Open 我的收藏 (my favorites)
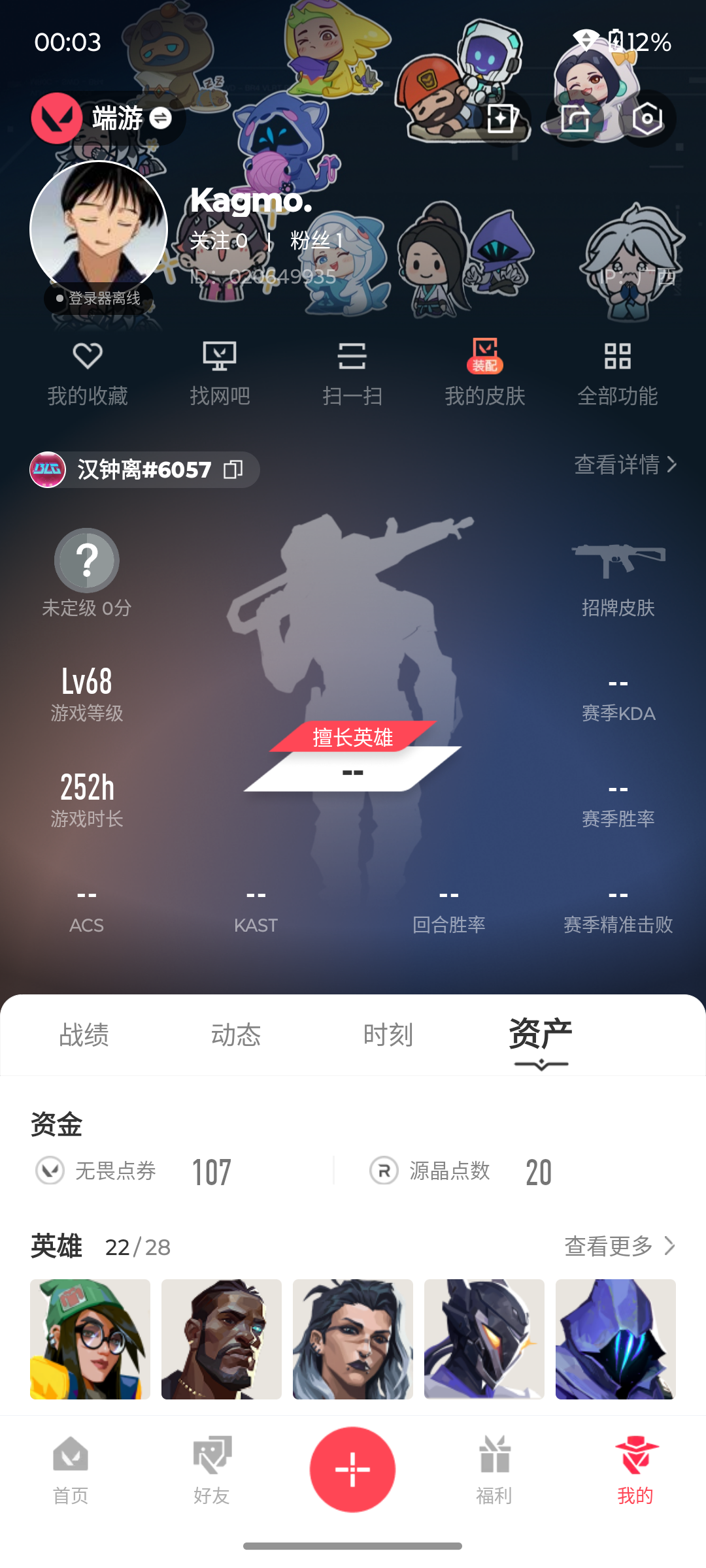Viewport: 706px width, 1568px height. 88,372
